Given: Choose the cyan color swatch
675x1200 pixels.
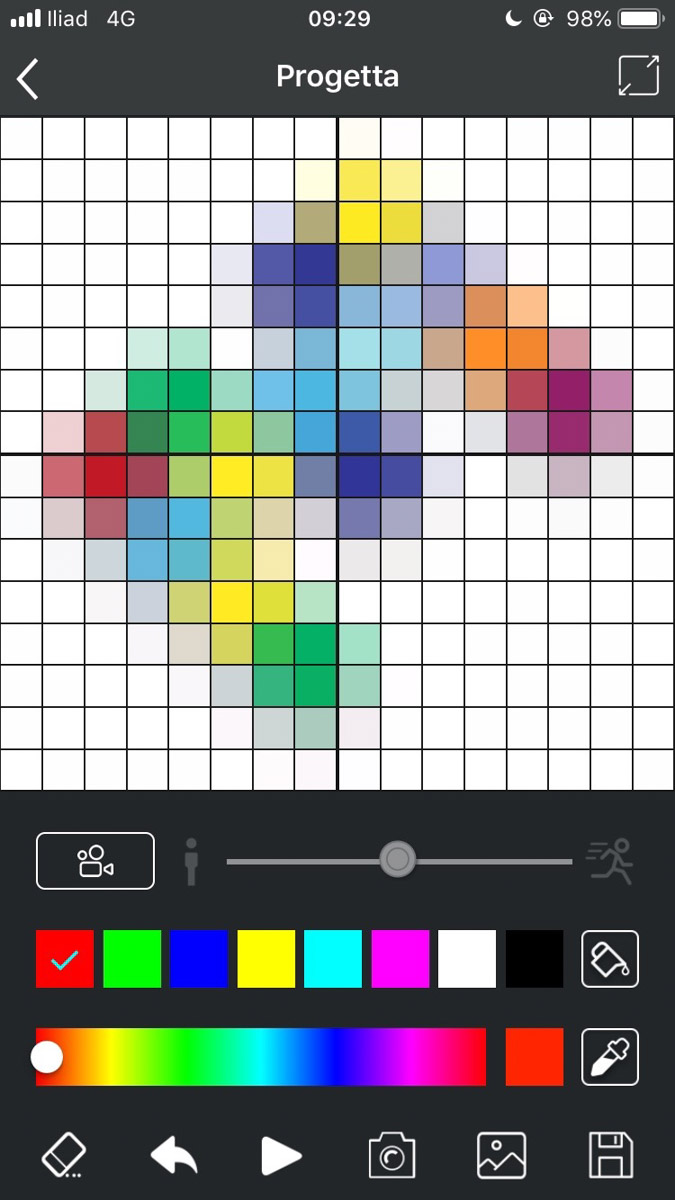Looking at the screenshot, I should [x=333, y=959].
